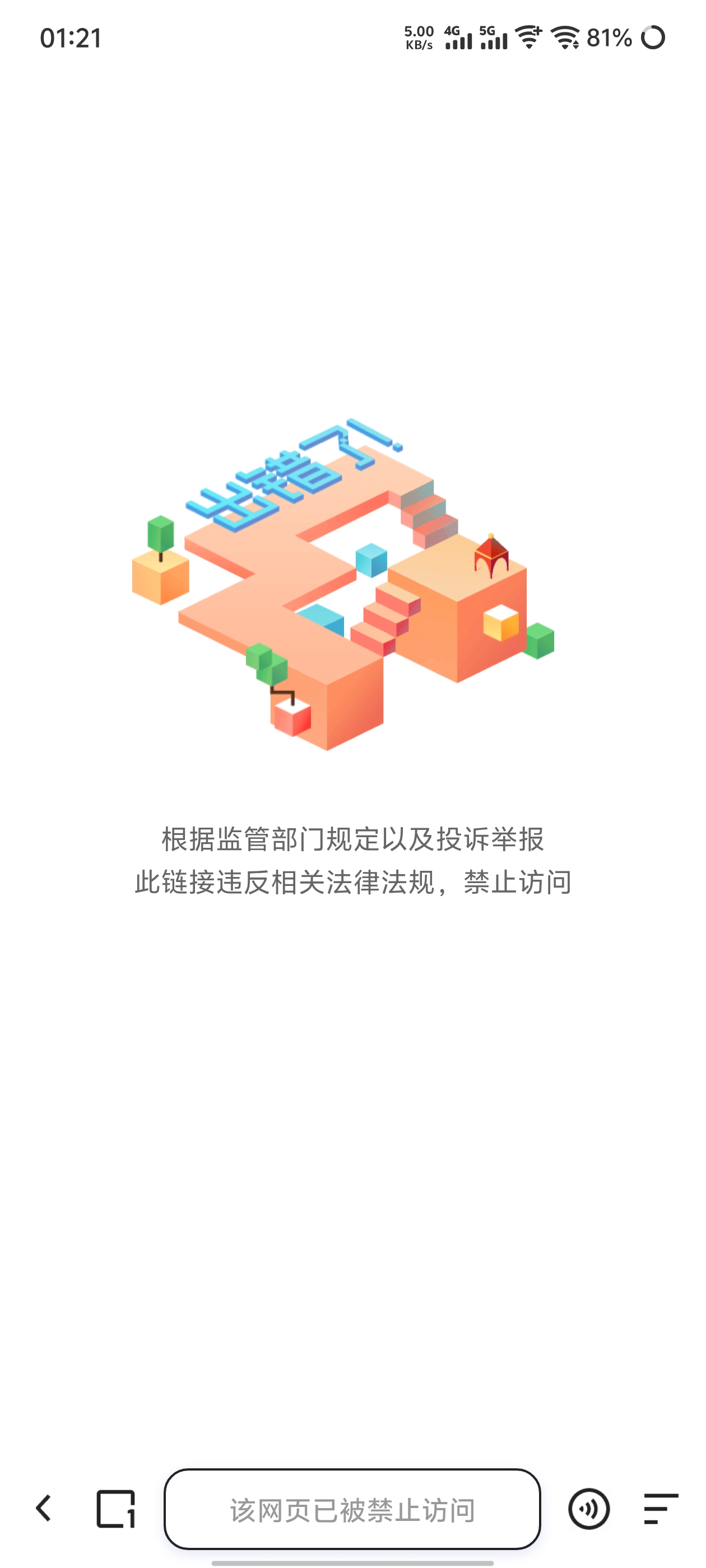Open the browser menu icon

(661, 1508)
